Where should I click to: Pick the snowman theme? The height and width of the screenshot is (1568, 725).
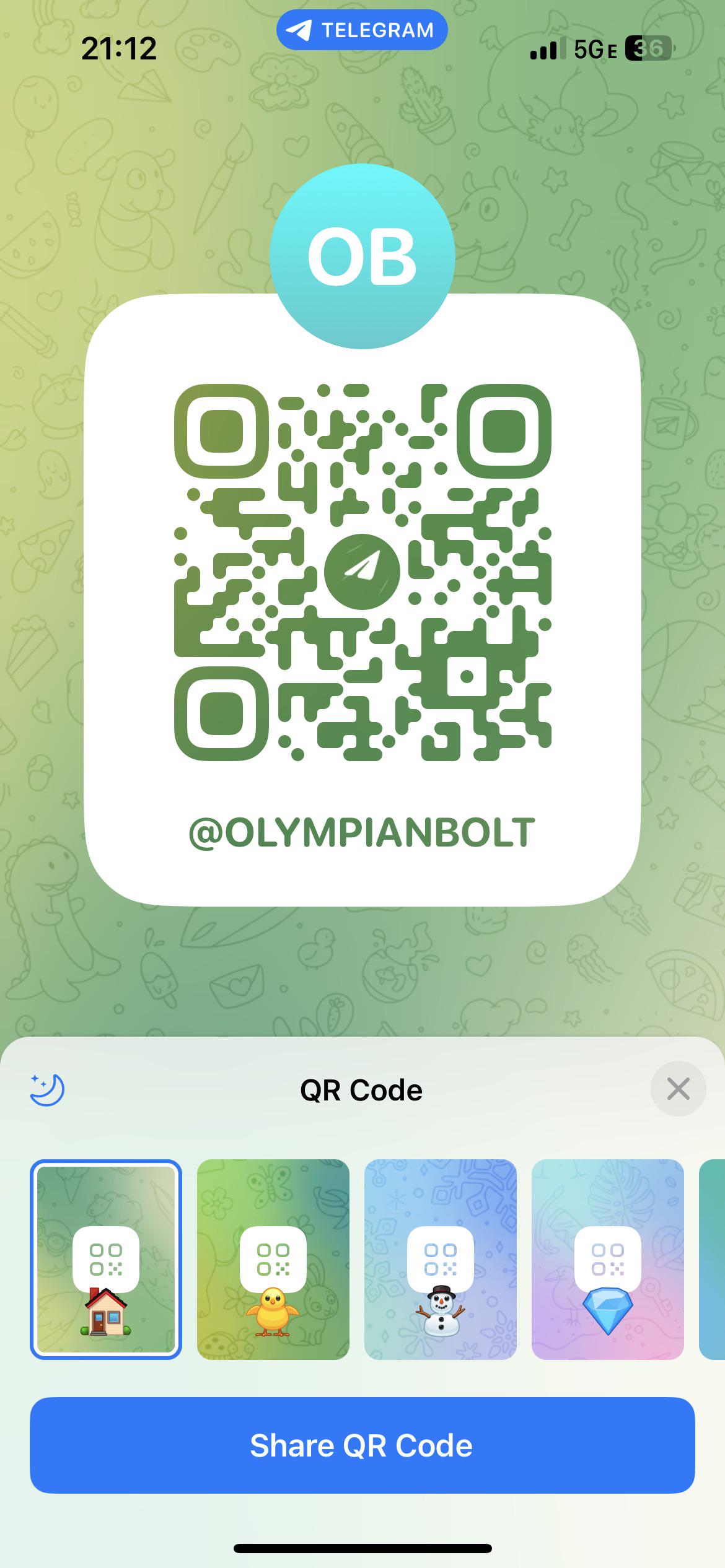(441, 1260)
